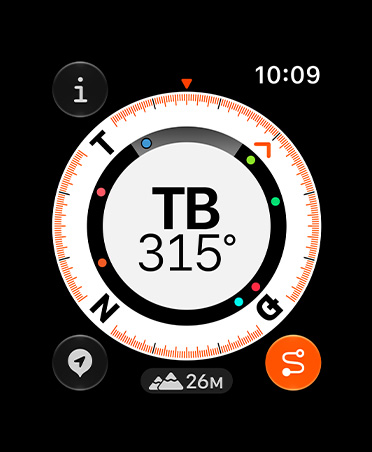The width and height of the screenshot is (372, 452).
Task: Open the compass info button
Action: coord(80,89)
